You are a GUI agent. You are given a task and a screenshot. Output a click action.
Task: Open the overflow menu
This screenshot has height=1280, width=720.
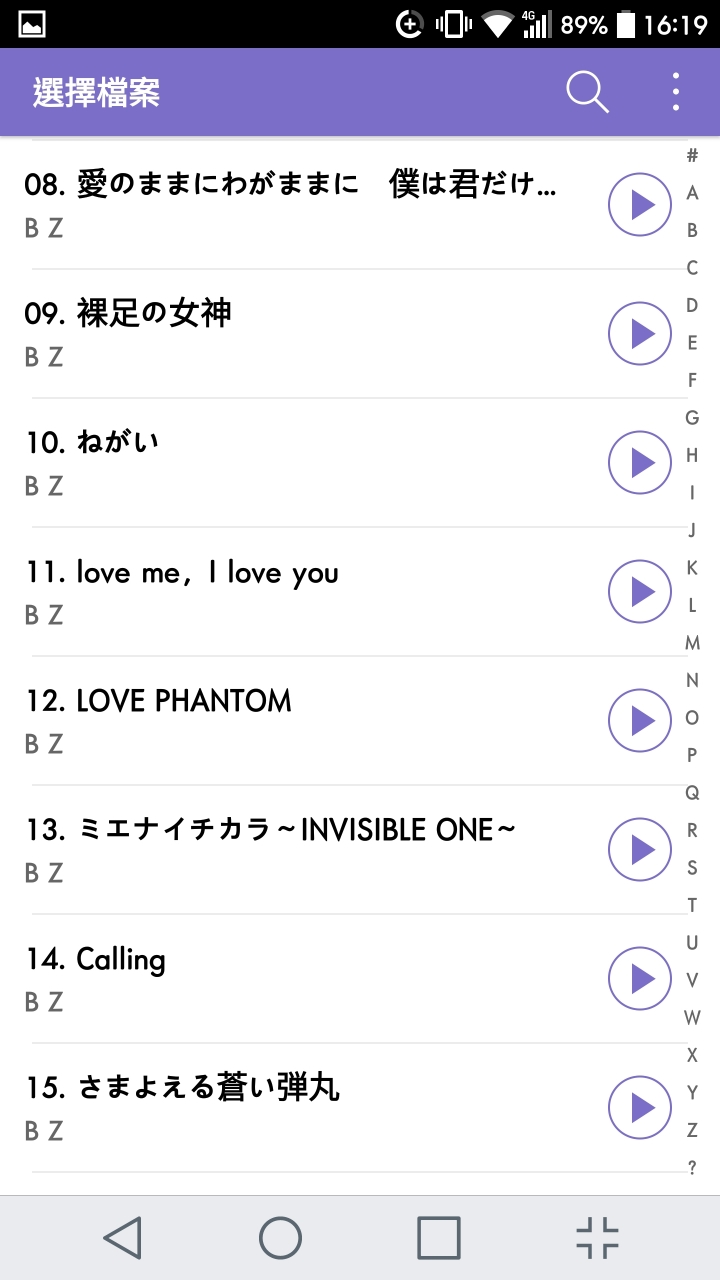pyautogui.click(x=676, y=92)
